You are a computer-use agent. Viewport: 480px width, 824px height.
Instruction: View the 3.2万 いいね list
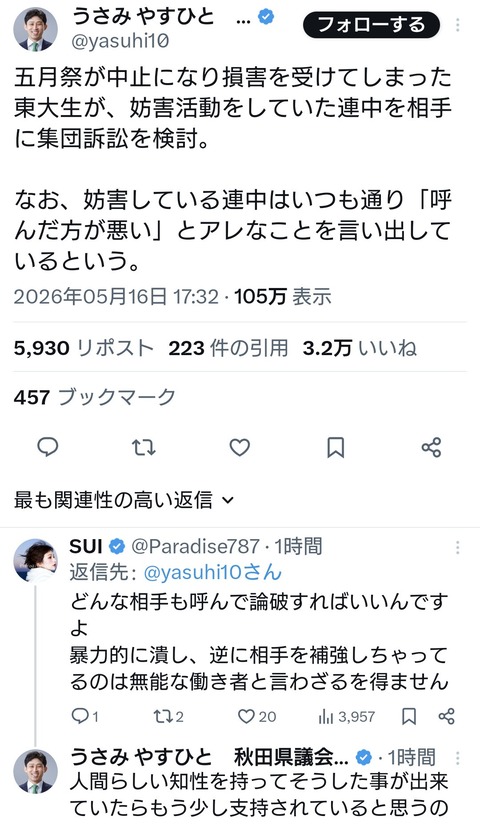pos(360,348)
